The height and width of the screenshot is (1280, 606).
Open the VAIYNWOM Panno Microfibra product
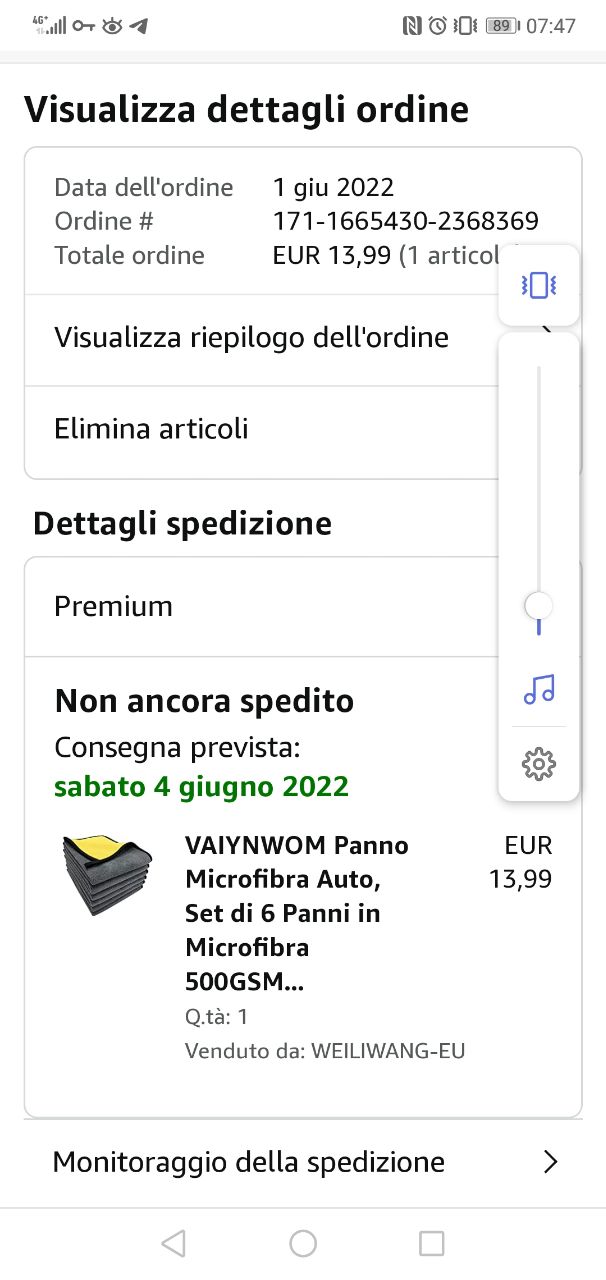coord(297,913)
